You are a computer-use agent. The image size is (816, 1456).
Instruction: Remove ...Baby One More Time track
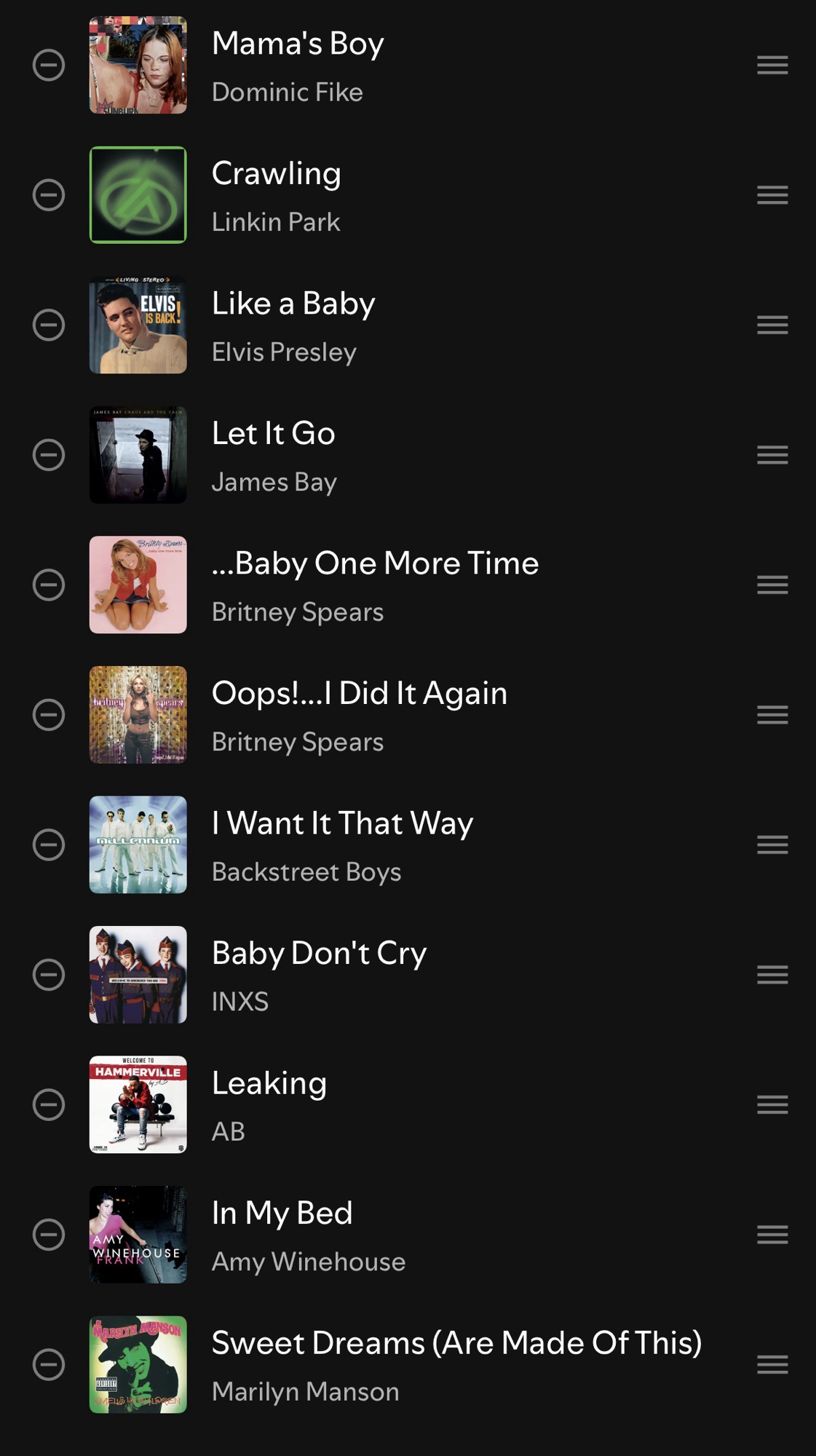(49, 585)
